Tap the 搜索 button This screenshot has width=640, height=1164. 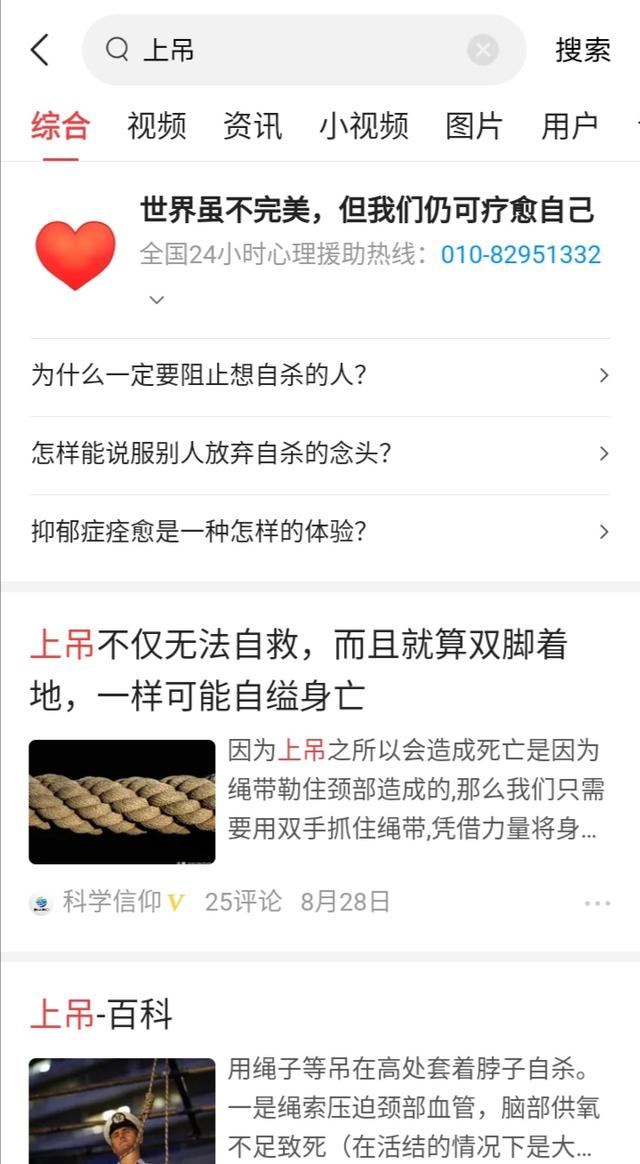tap(583, 49)
